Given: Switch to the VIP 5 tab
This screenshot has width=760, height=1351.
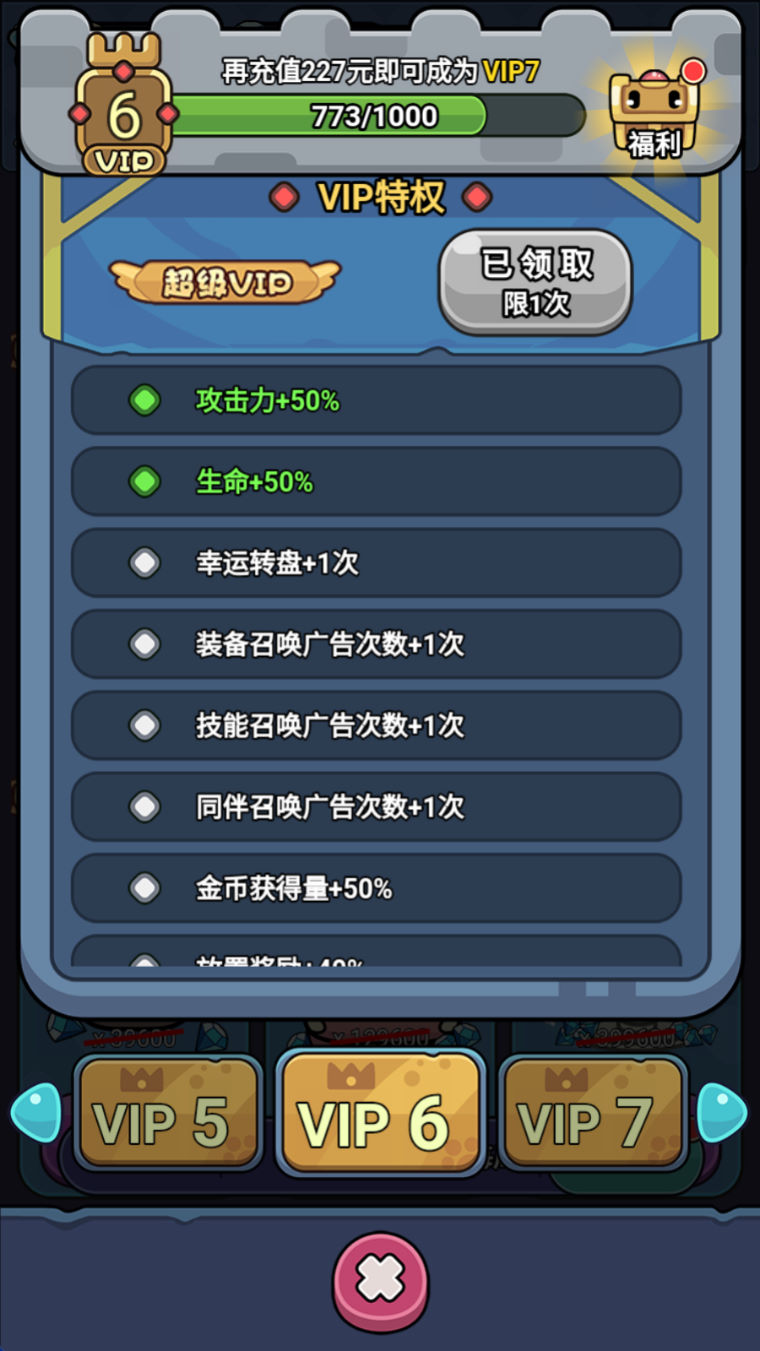Looking at the screenshot, I should click(x=168, y=1112).
